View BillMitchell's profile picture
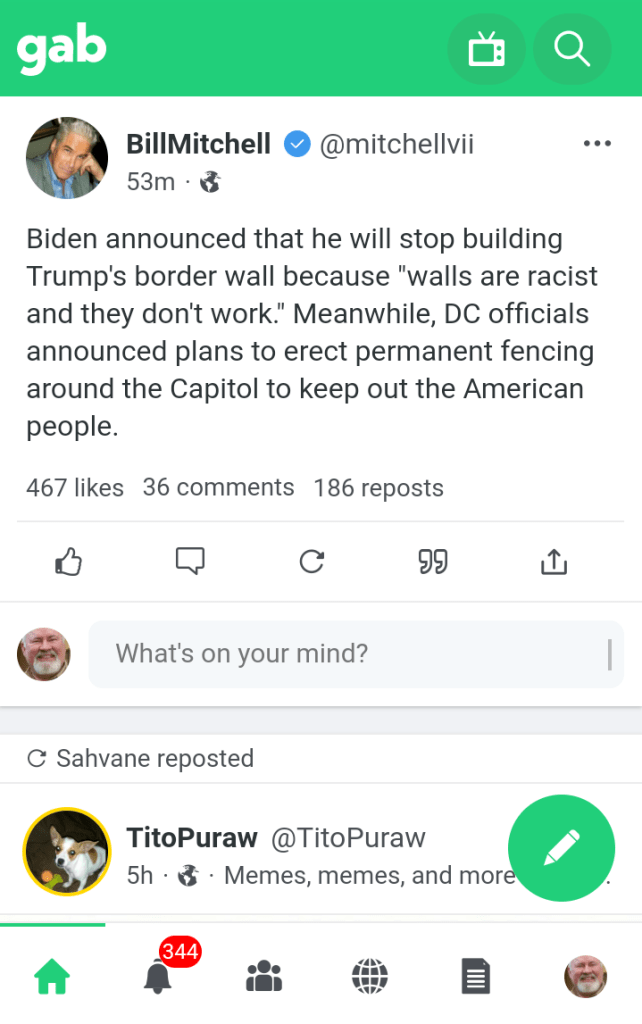This screenshot has width=642, height=1024. click(67, 158)
